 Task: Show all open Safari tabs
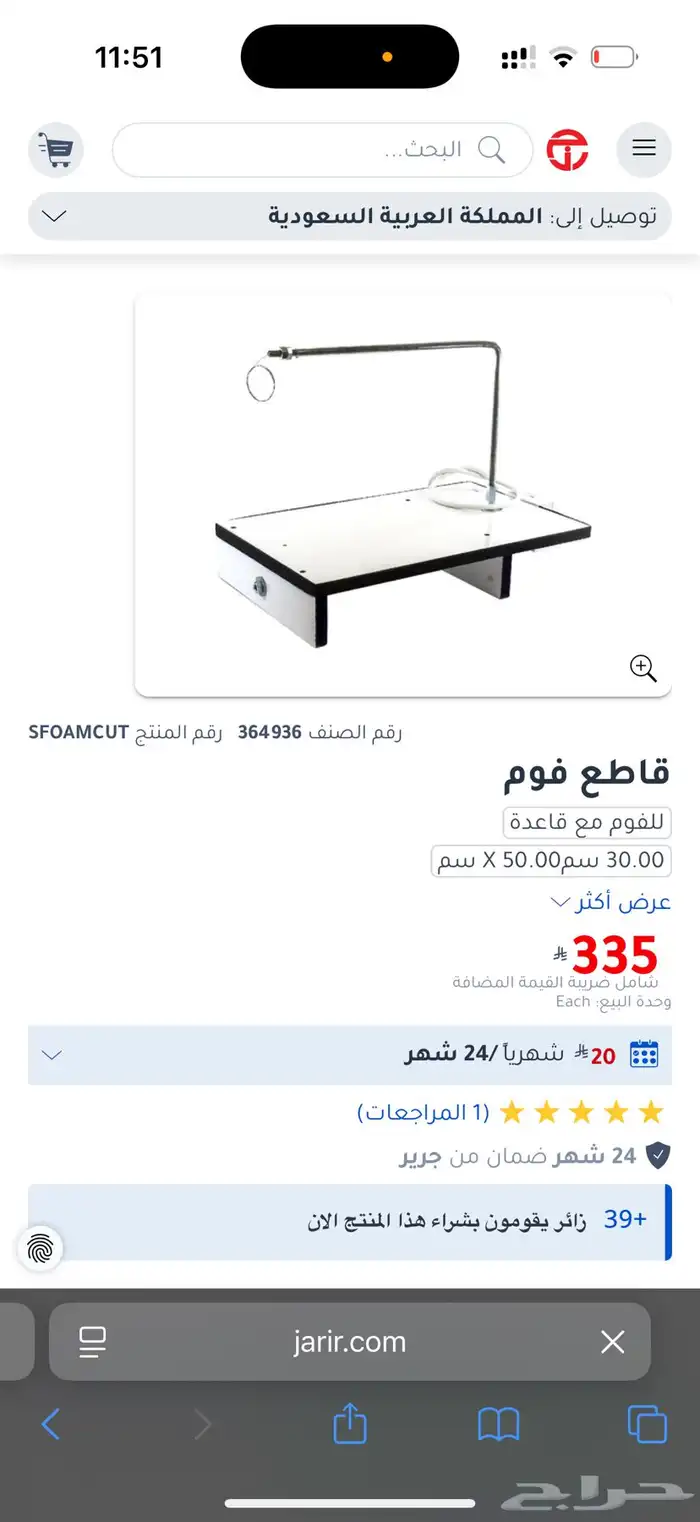point(646,1424)
